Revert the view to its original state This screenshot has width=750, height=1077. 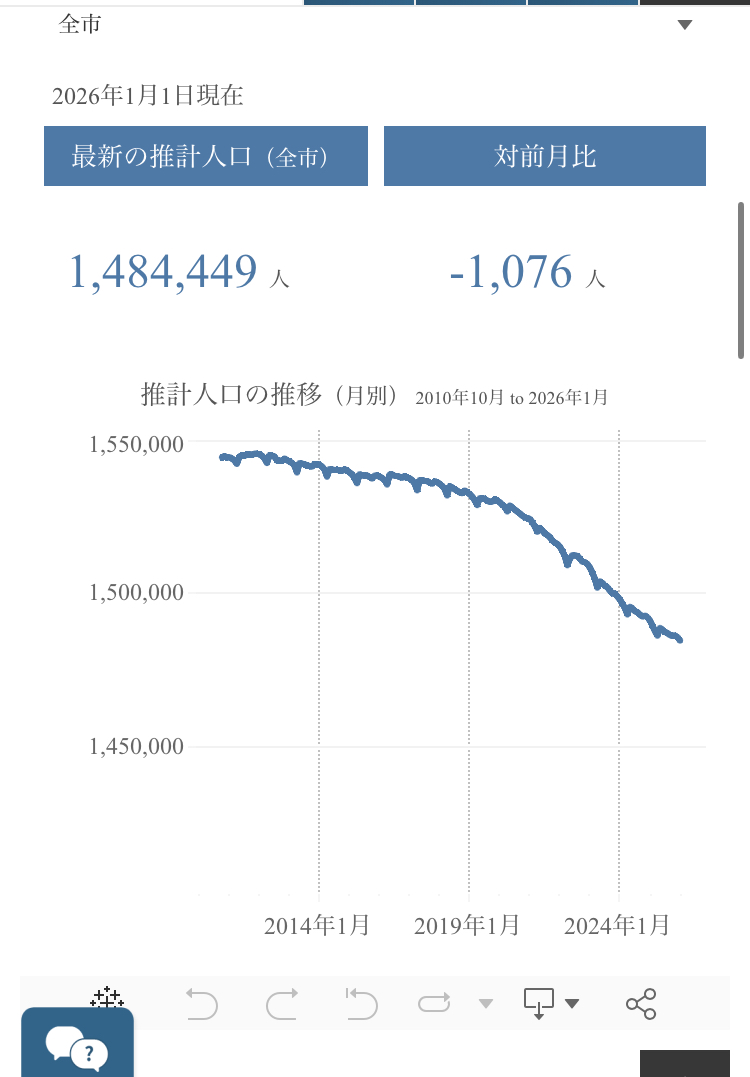click(x=361, y=1003)
